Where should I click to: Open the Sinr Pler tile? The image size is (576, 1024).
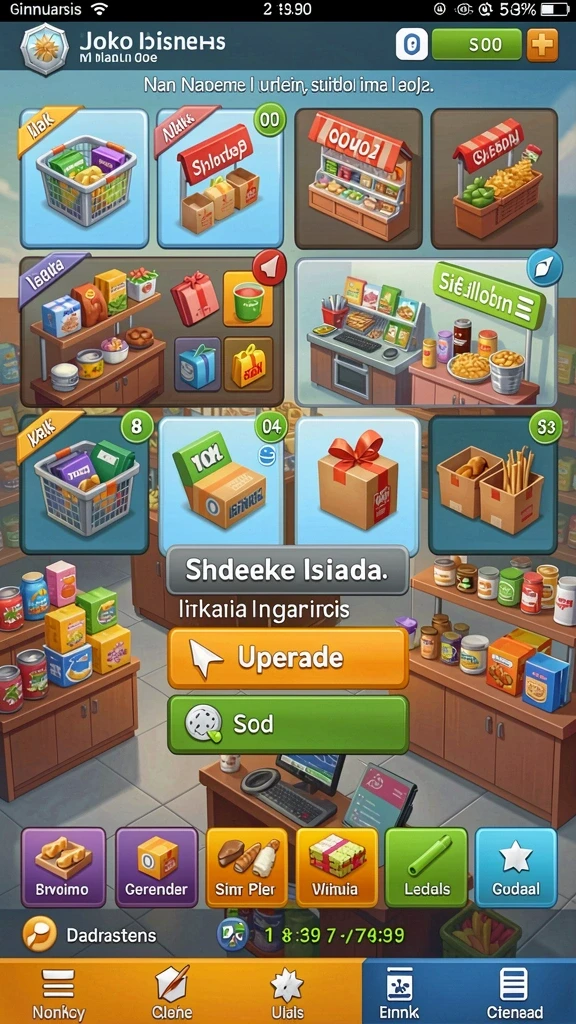pos(246,867)
